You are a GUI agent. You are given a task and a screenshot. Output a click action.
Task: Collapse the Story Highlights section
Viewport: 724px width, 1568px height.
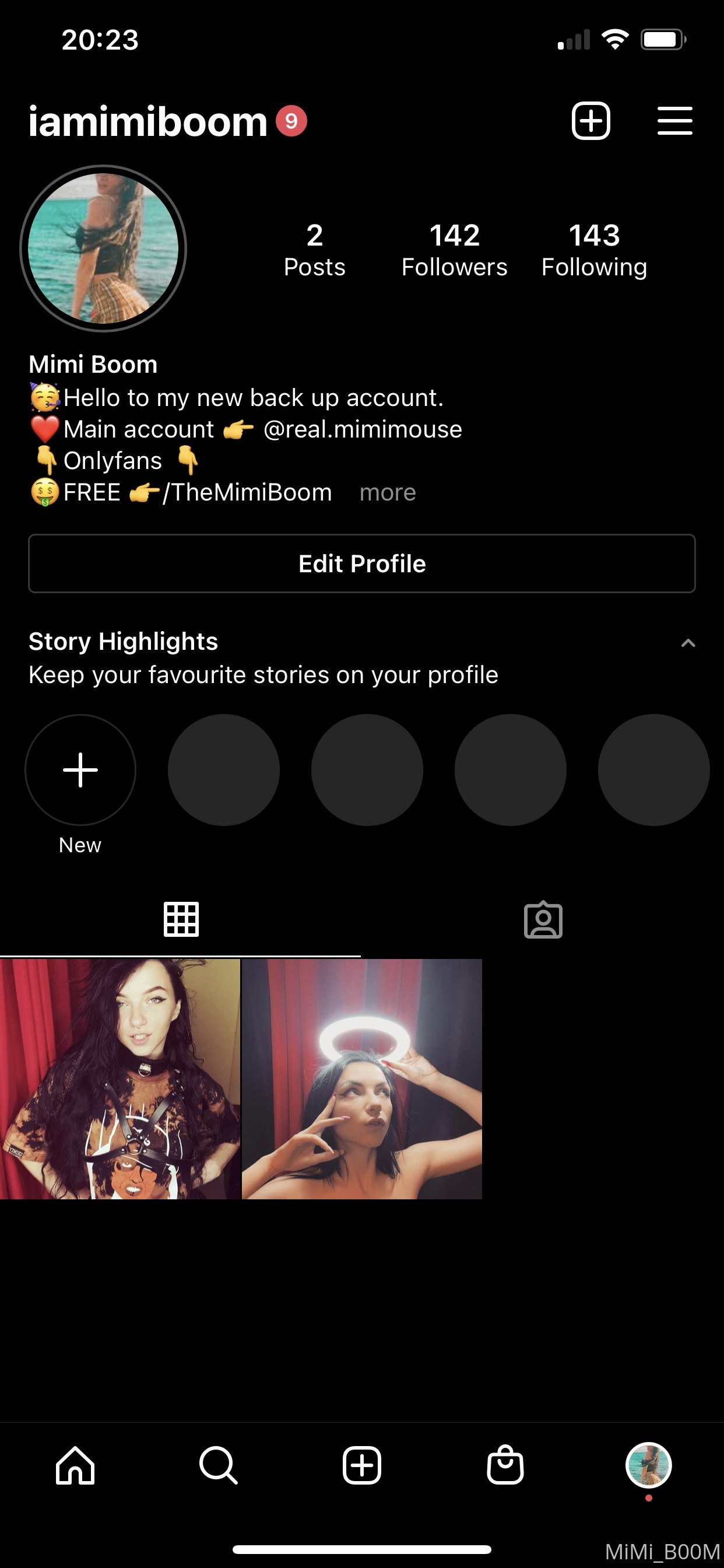coord(688,643)
